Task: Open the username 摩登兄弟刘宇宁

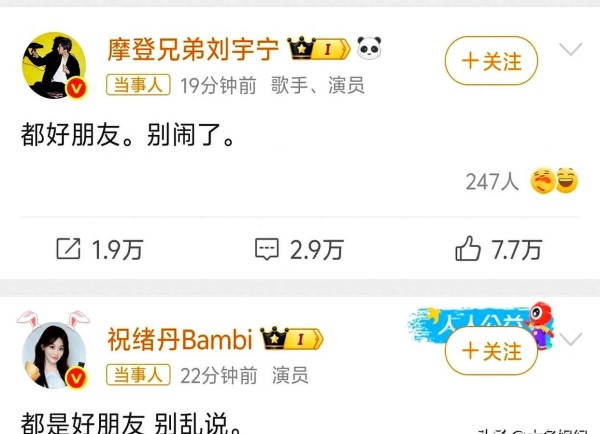Action: pyautogui.click(x=194, y=50)
